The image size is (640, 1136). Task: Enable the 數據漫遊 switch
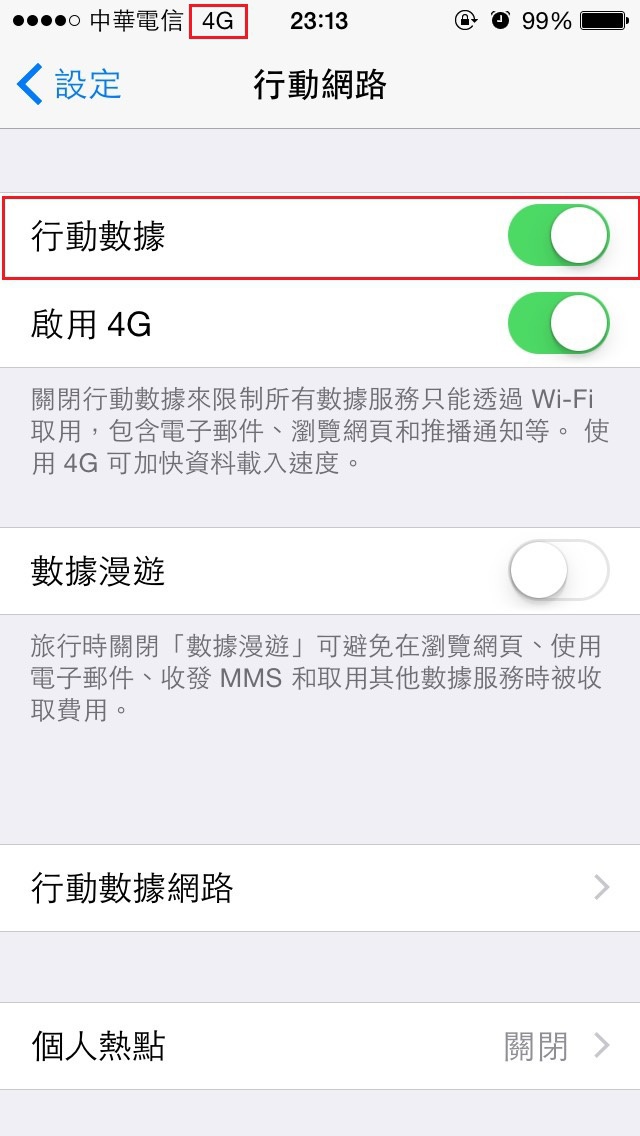point(558,571)
